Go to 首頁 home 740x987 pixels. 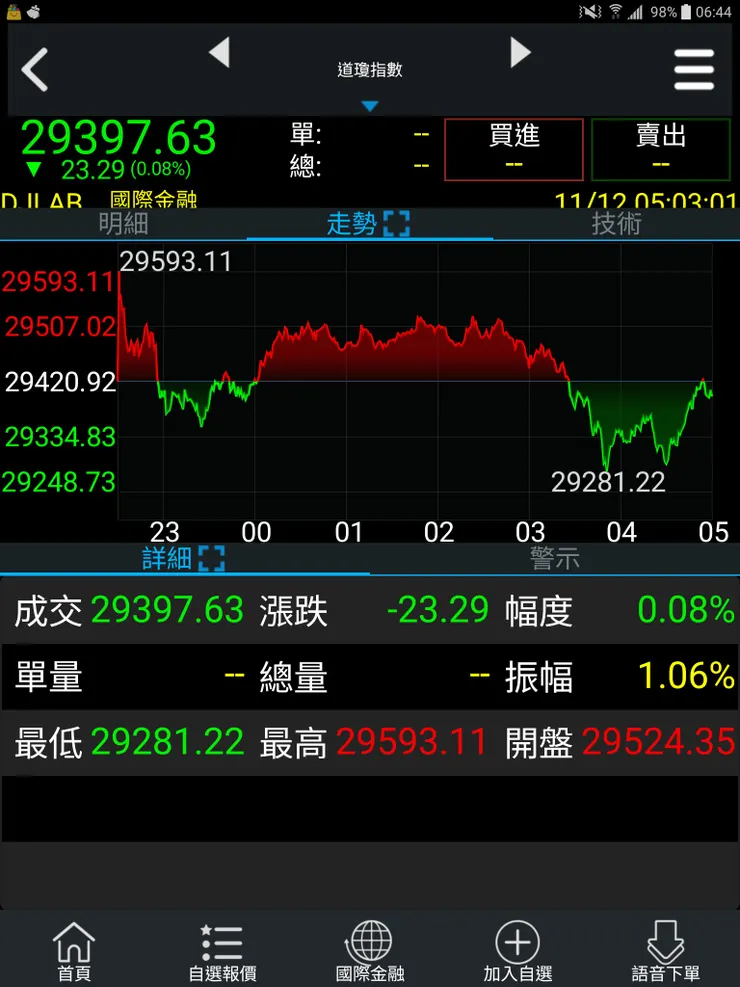(74, 950)
